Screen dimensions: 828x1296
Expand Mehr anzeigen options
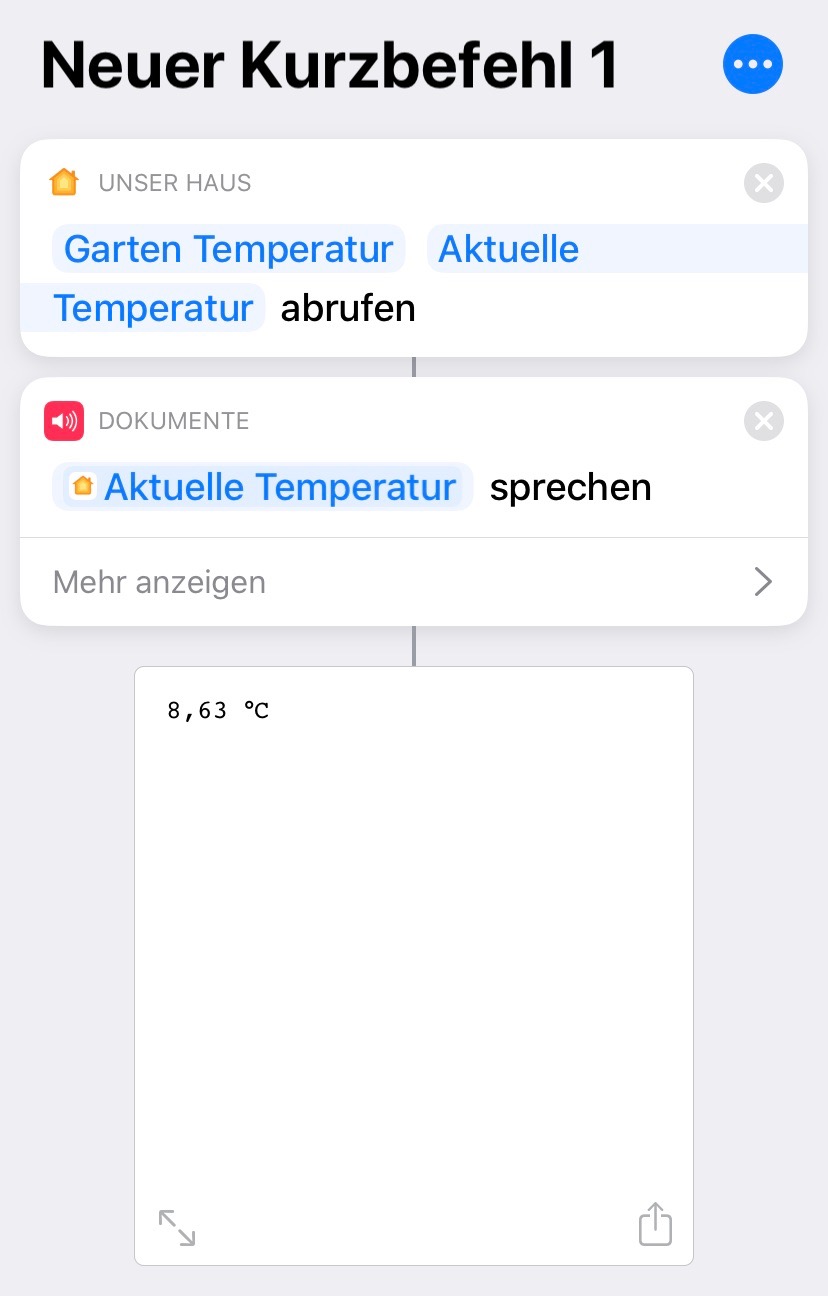[413, 582]
